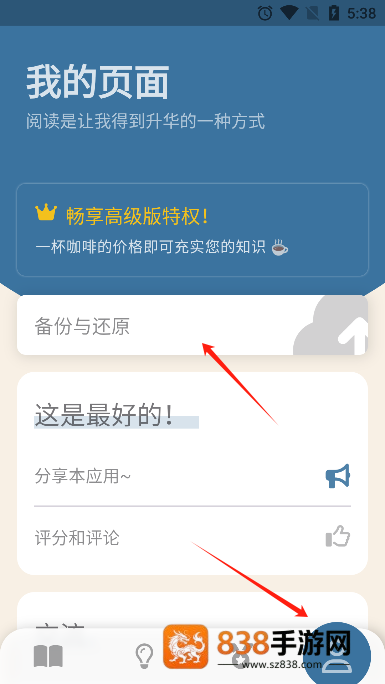Switch to the book reading tab
The height and width of the screenshot is (684, 385).
pos(48,656)
